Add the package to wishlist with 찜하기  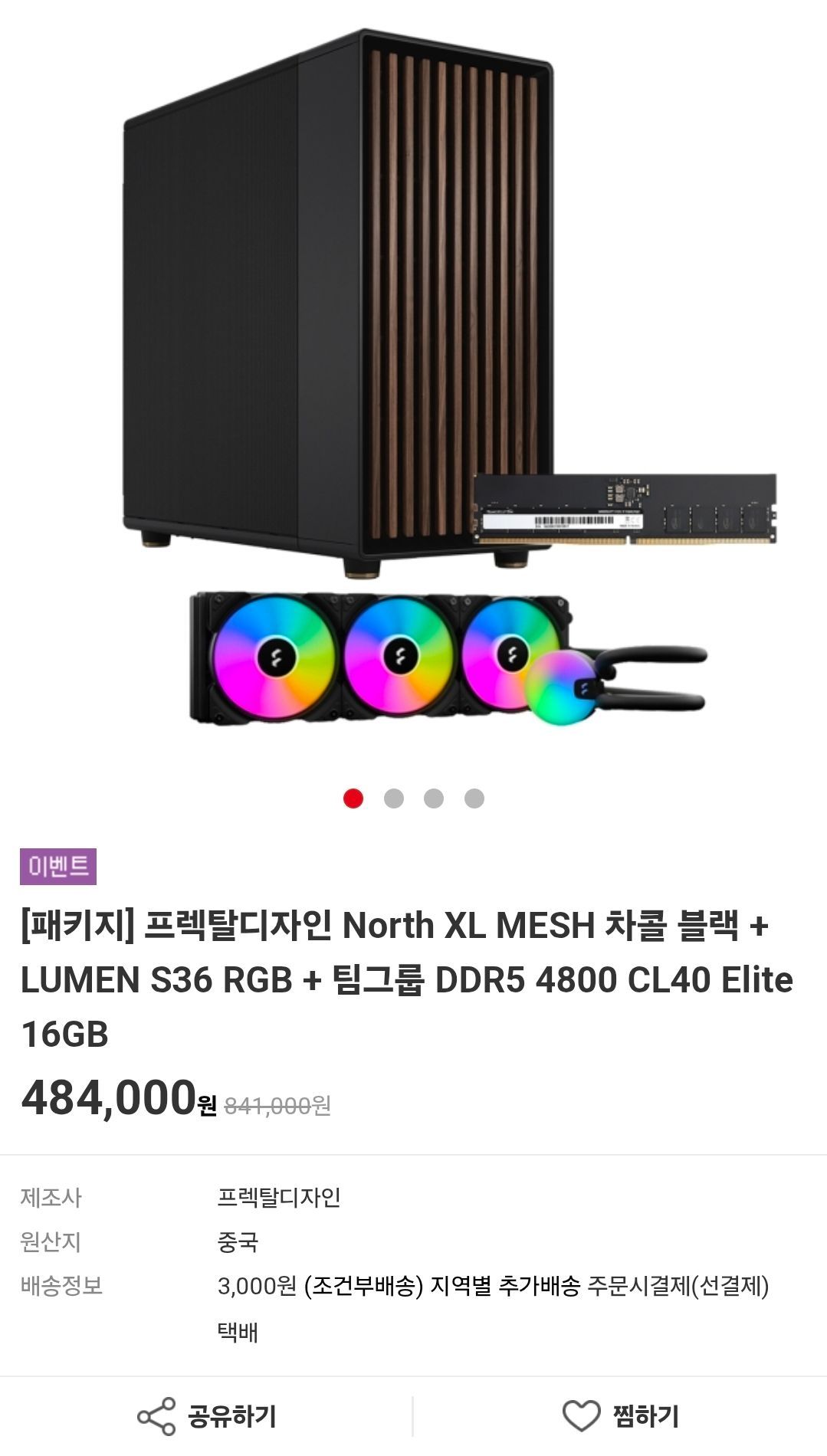click(x=620, y=1416)
